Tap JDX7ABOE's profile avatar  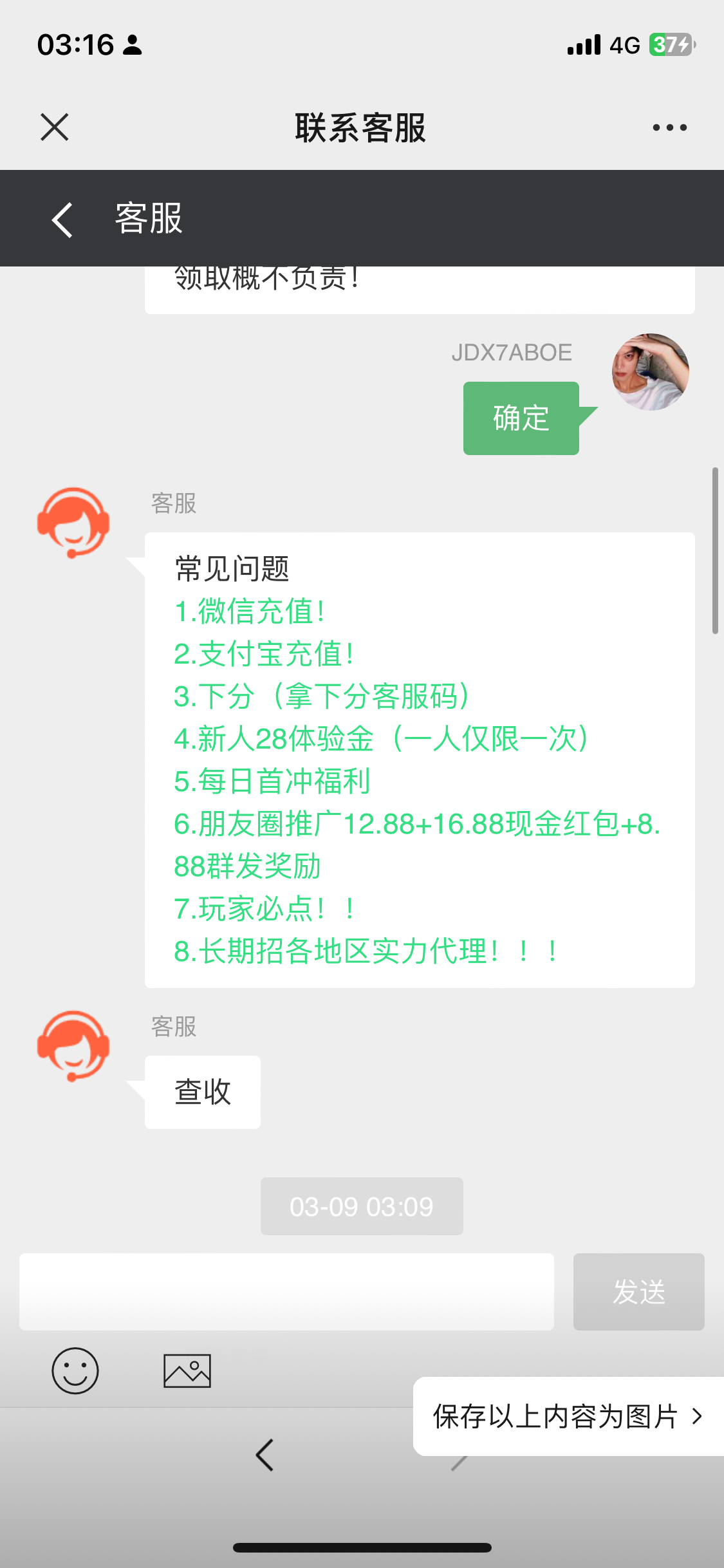[651, 372]
